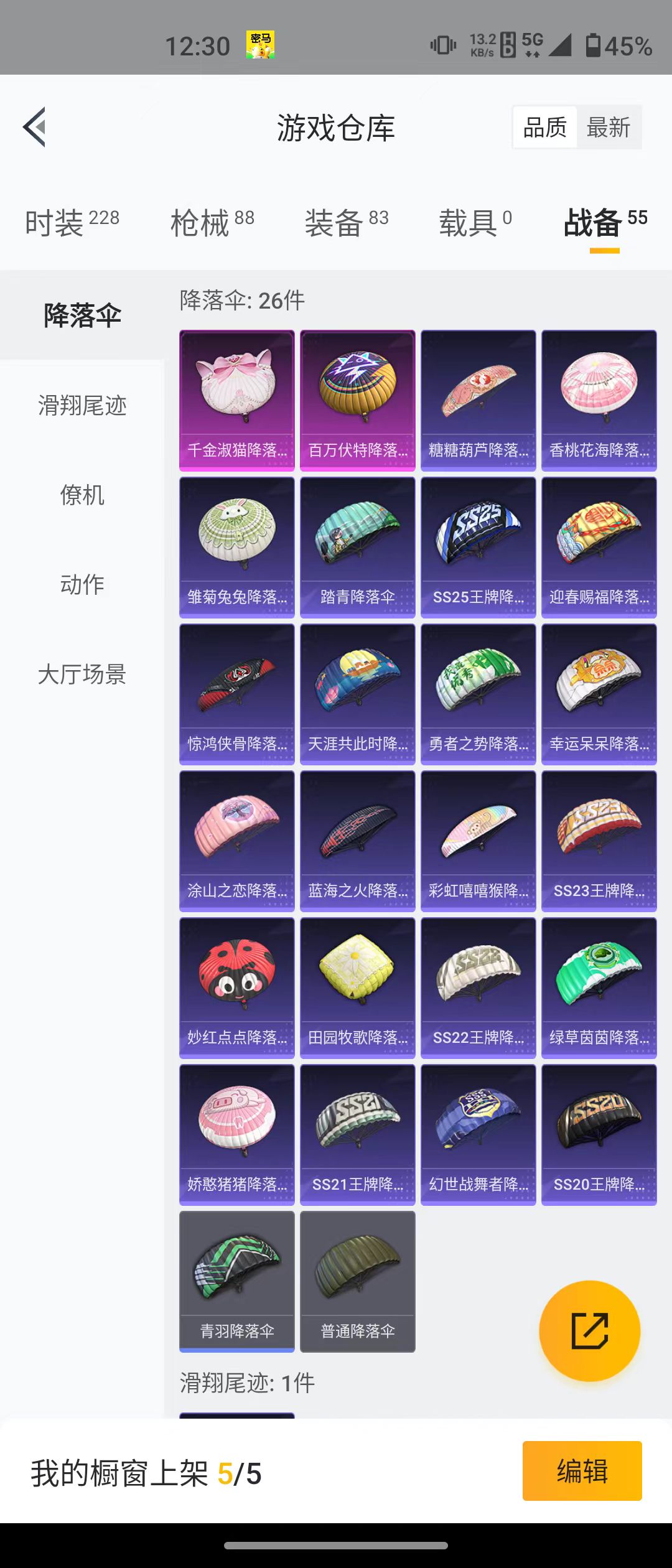Viewport: 672px width, 1568px height.
Task: Select 大厅场景 in the side menu
Action: [x=82, y=674]
